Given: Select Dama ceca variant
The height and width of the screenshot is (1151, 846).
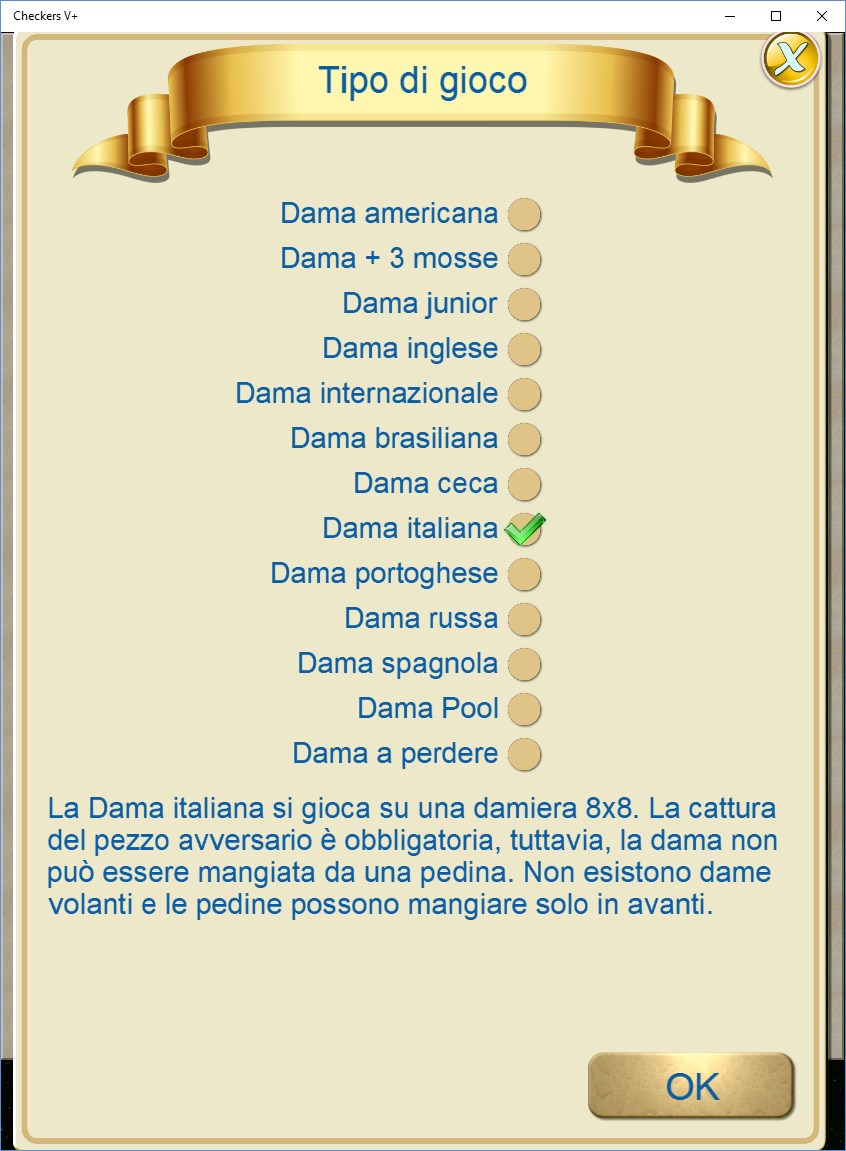Looking at the screenshot, I should pyautogui.click(x=524, y=484).
